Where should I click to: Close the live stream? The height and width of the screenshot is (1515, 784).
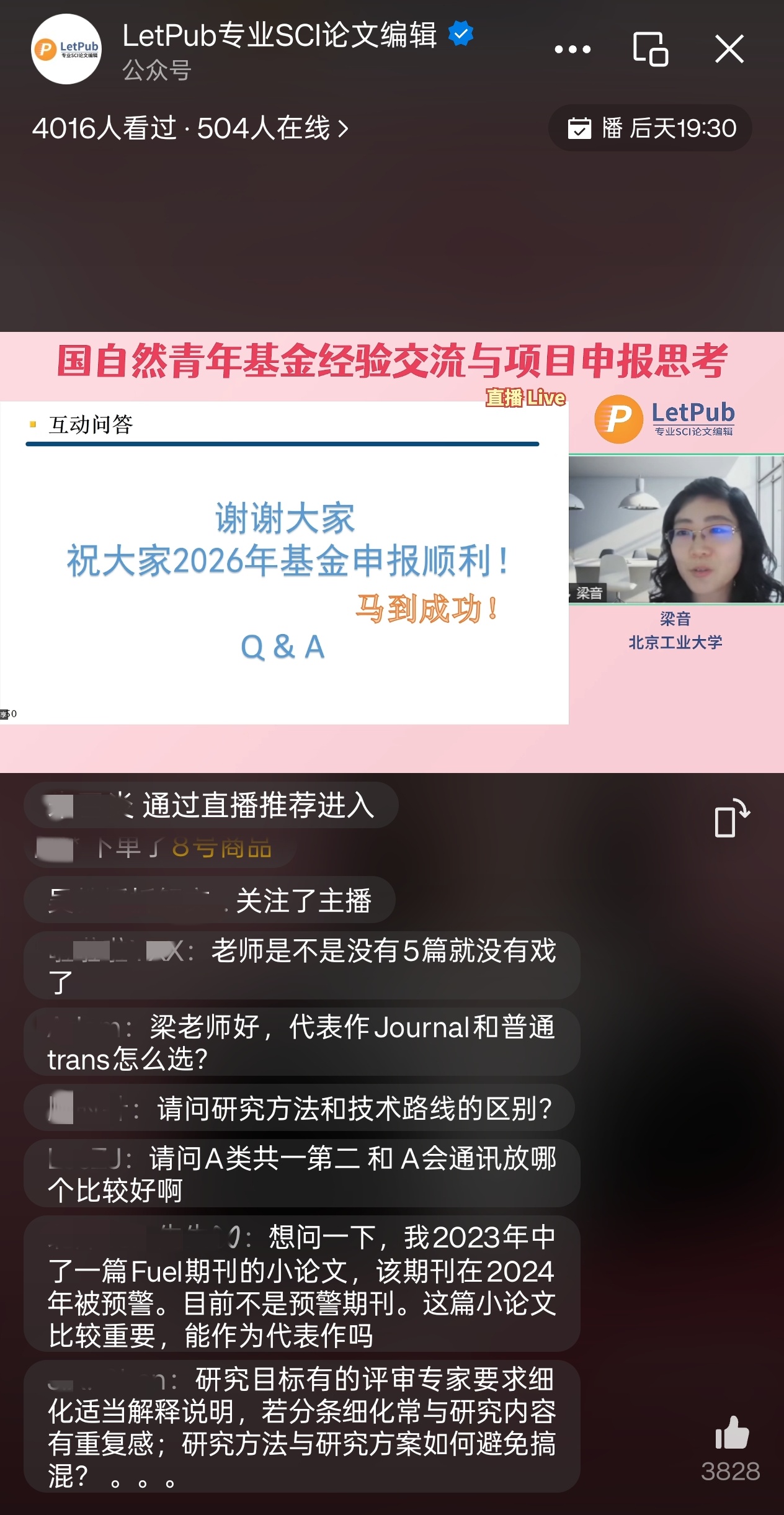click(729, 49)
